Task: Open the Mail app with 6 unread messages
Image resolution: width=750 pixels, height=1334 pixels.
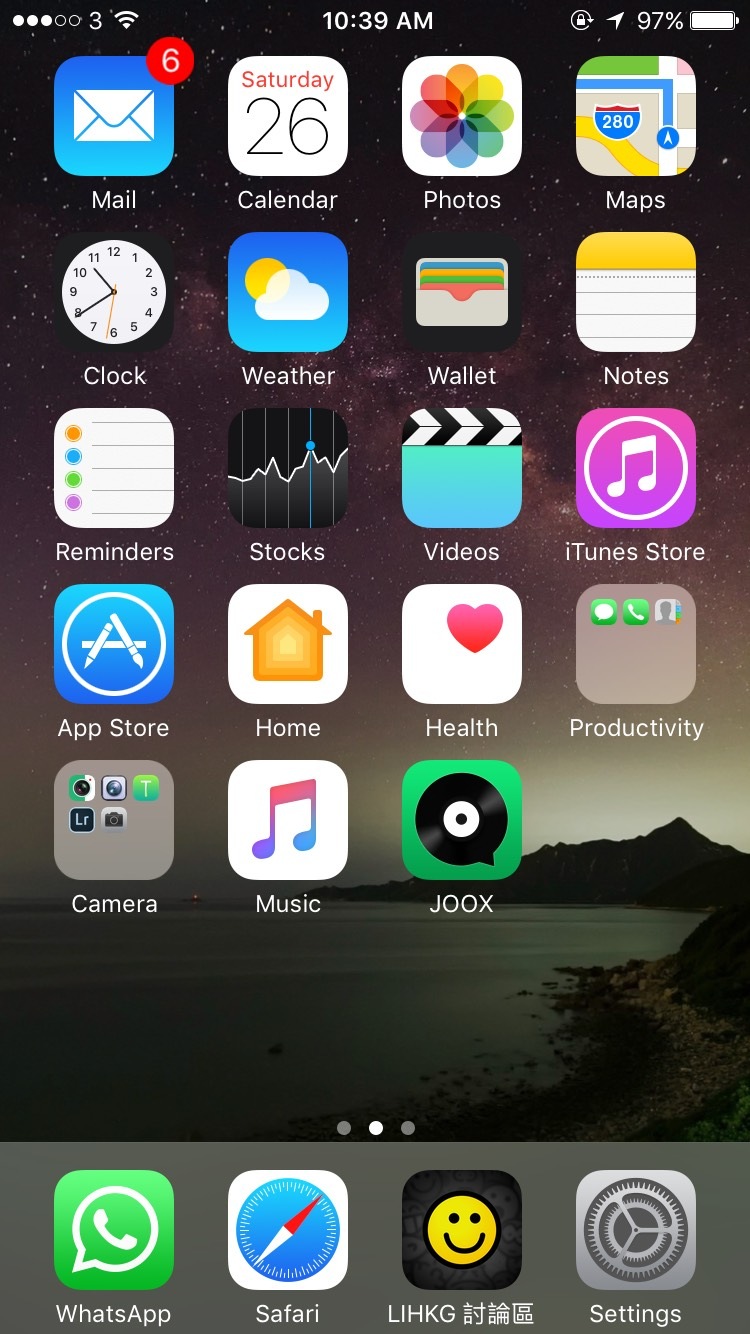Action: click(x=114, y=115)
